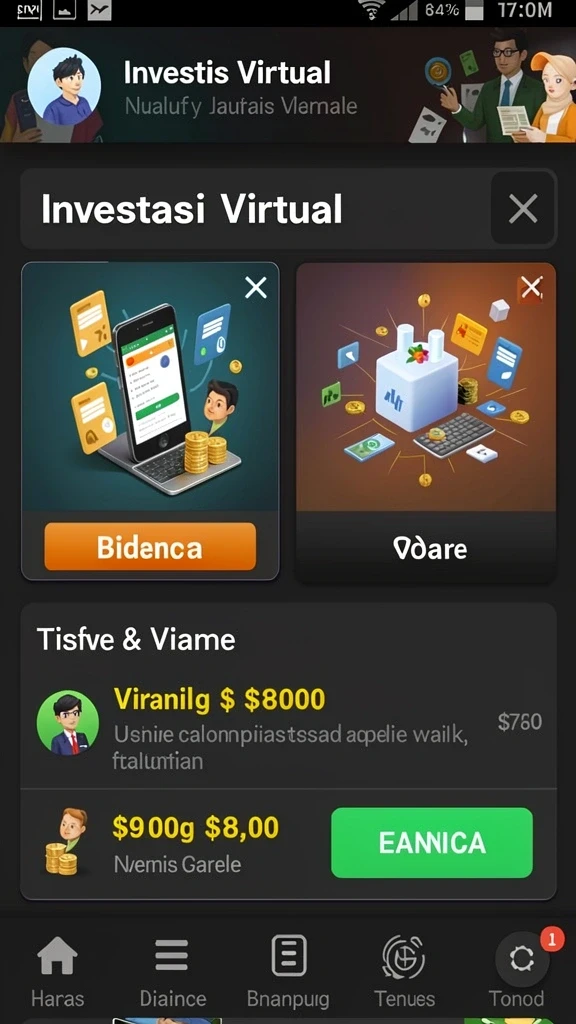Open the Tonod tab with notification badge
Image resolution: width=576 pixels, height=1024 pixels.
pyautogui.click(x=520, y=970)
